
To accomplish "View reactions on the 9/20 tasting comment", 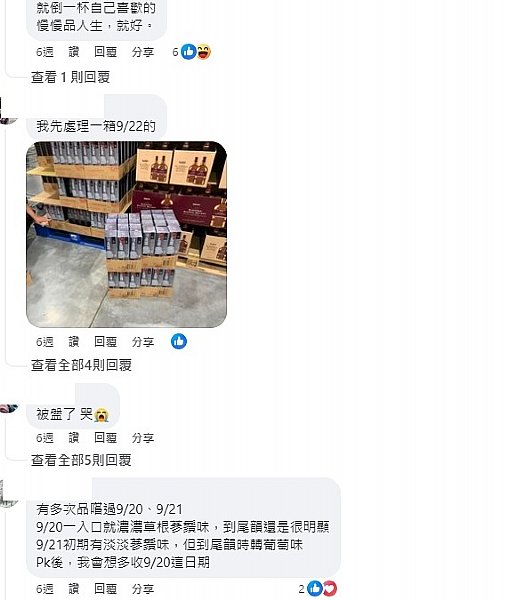I will tap(318, 589).
